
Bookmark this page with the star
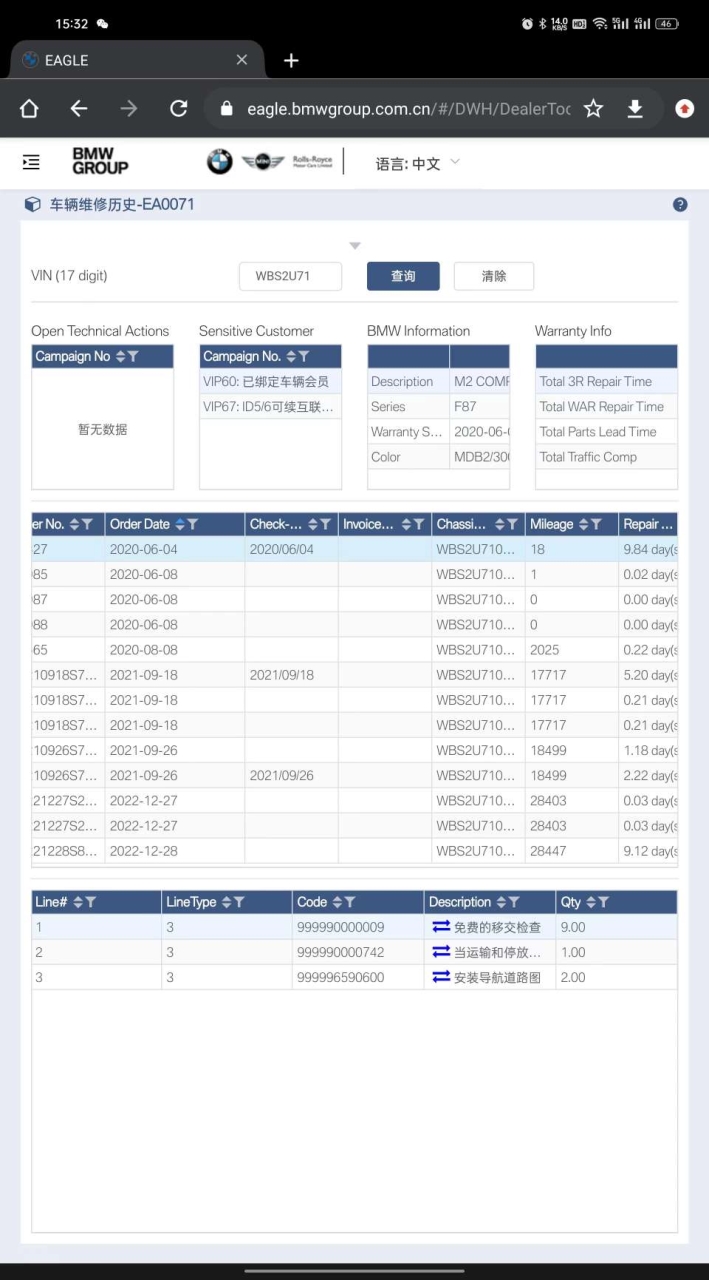(x=594, y=108)
